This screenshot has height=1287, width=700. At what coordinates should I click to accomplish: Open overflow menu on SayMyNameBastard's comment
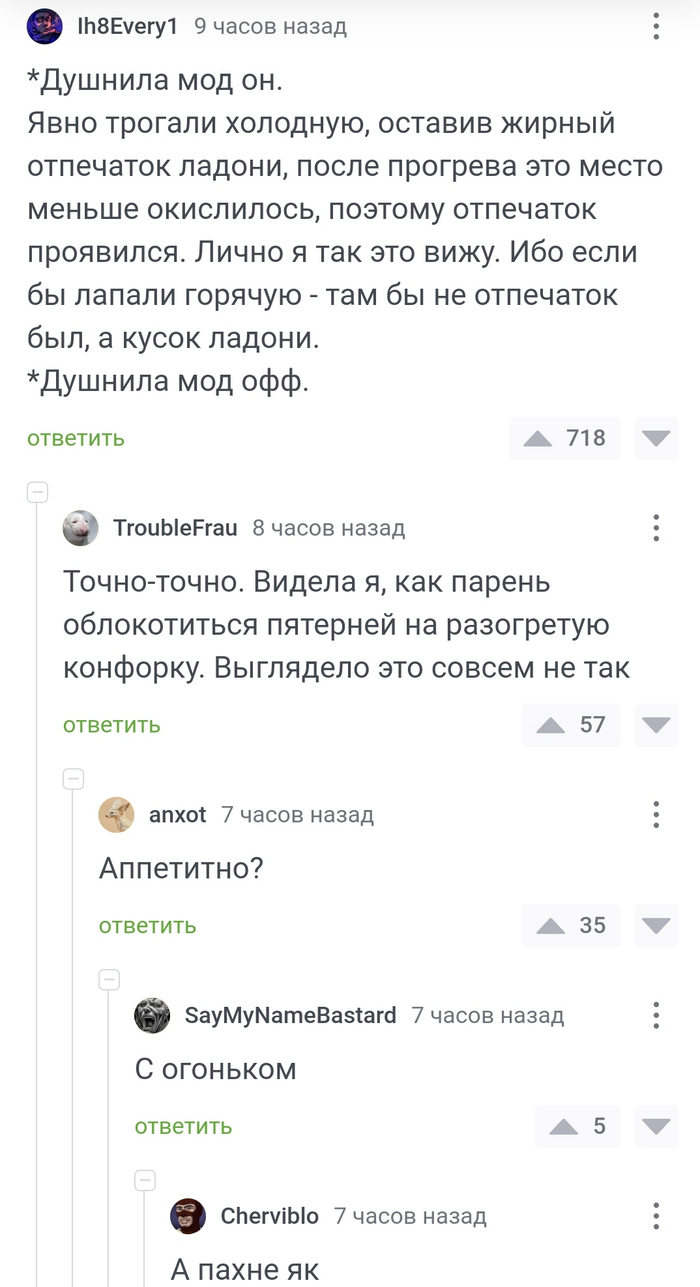[x=656, y=1016]
